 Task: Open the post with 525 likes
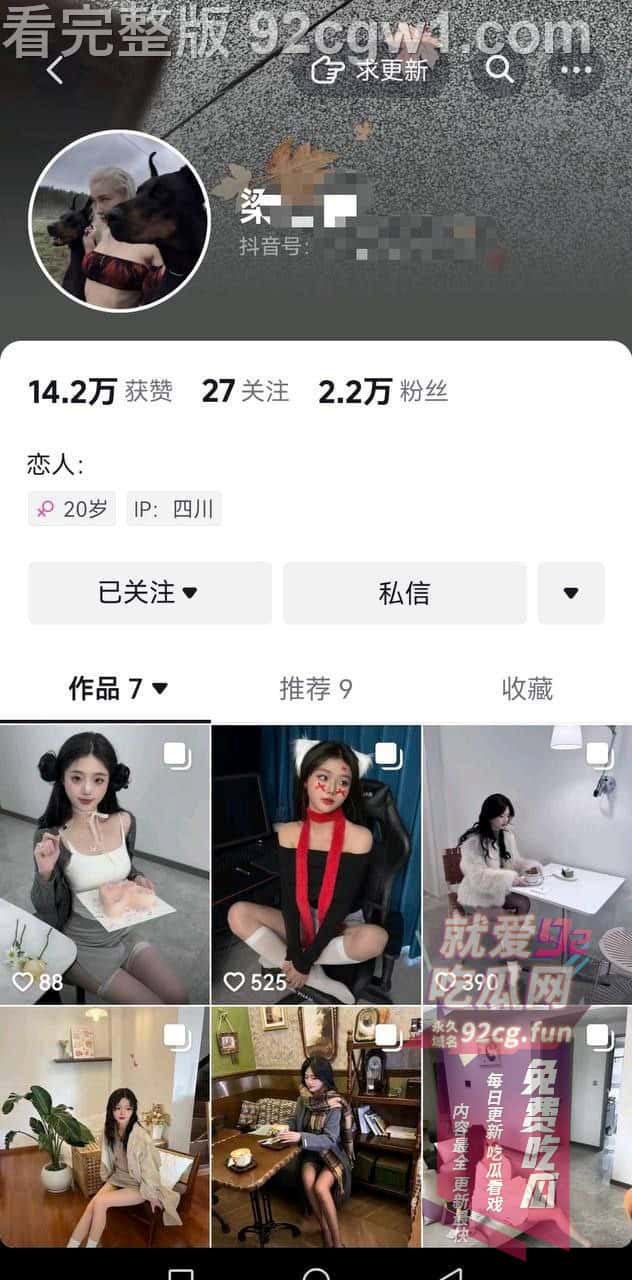click(316, 865)
